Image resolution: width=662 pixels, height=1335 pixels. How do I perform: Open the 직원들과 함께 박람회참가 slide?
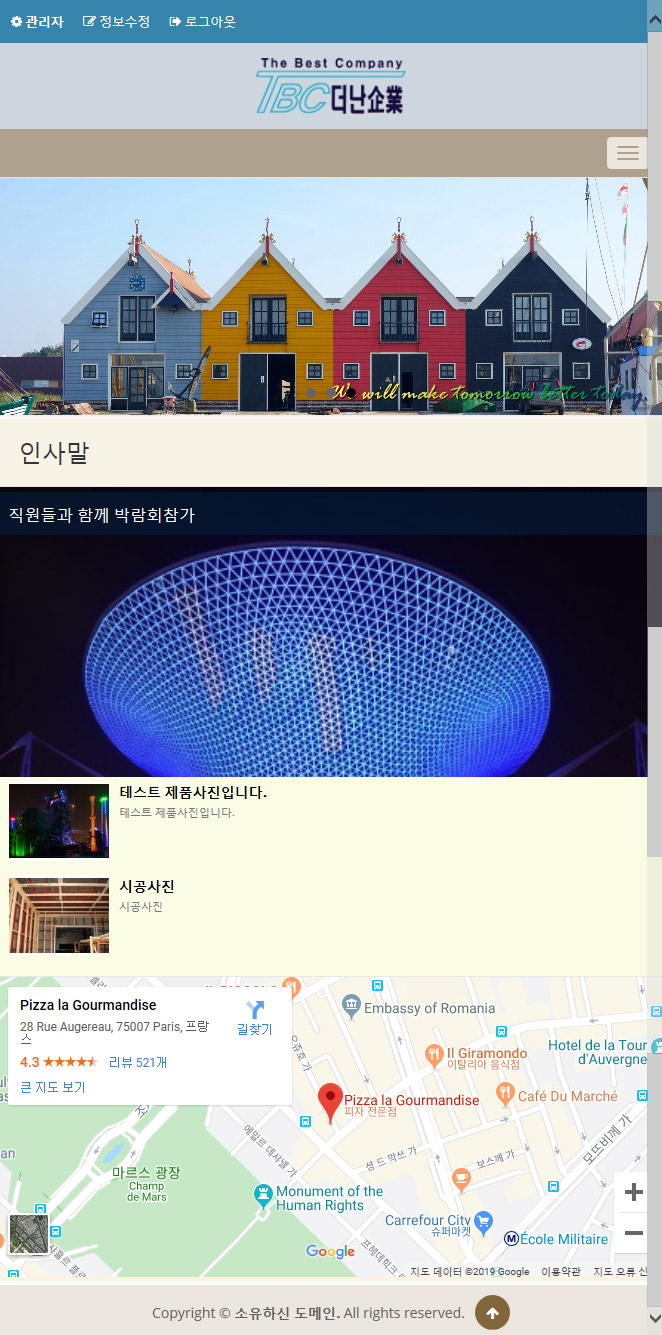[102, 515]
